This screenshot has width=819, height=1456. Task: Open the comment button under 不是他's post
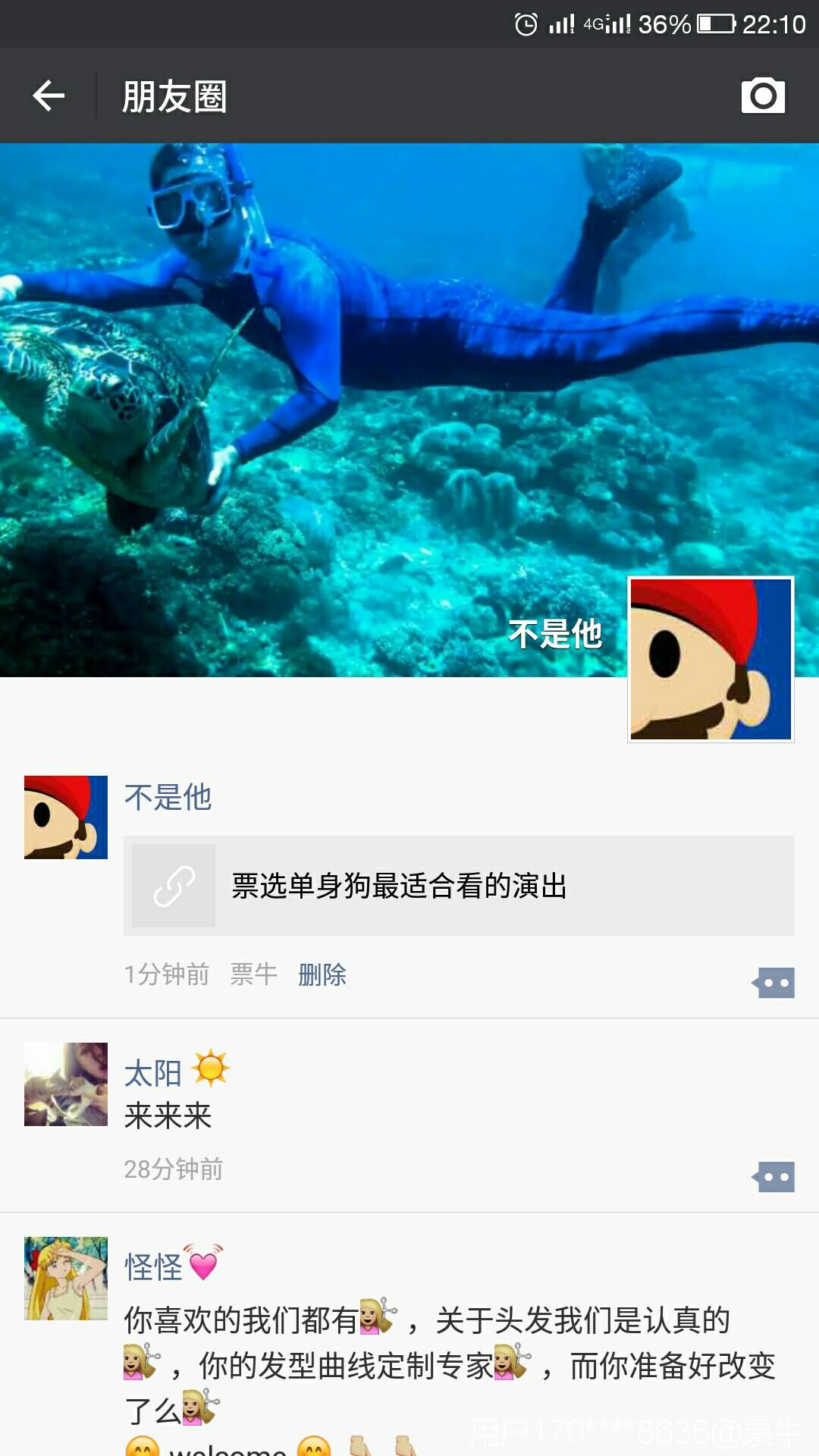(773, 983)
